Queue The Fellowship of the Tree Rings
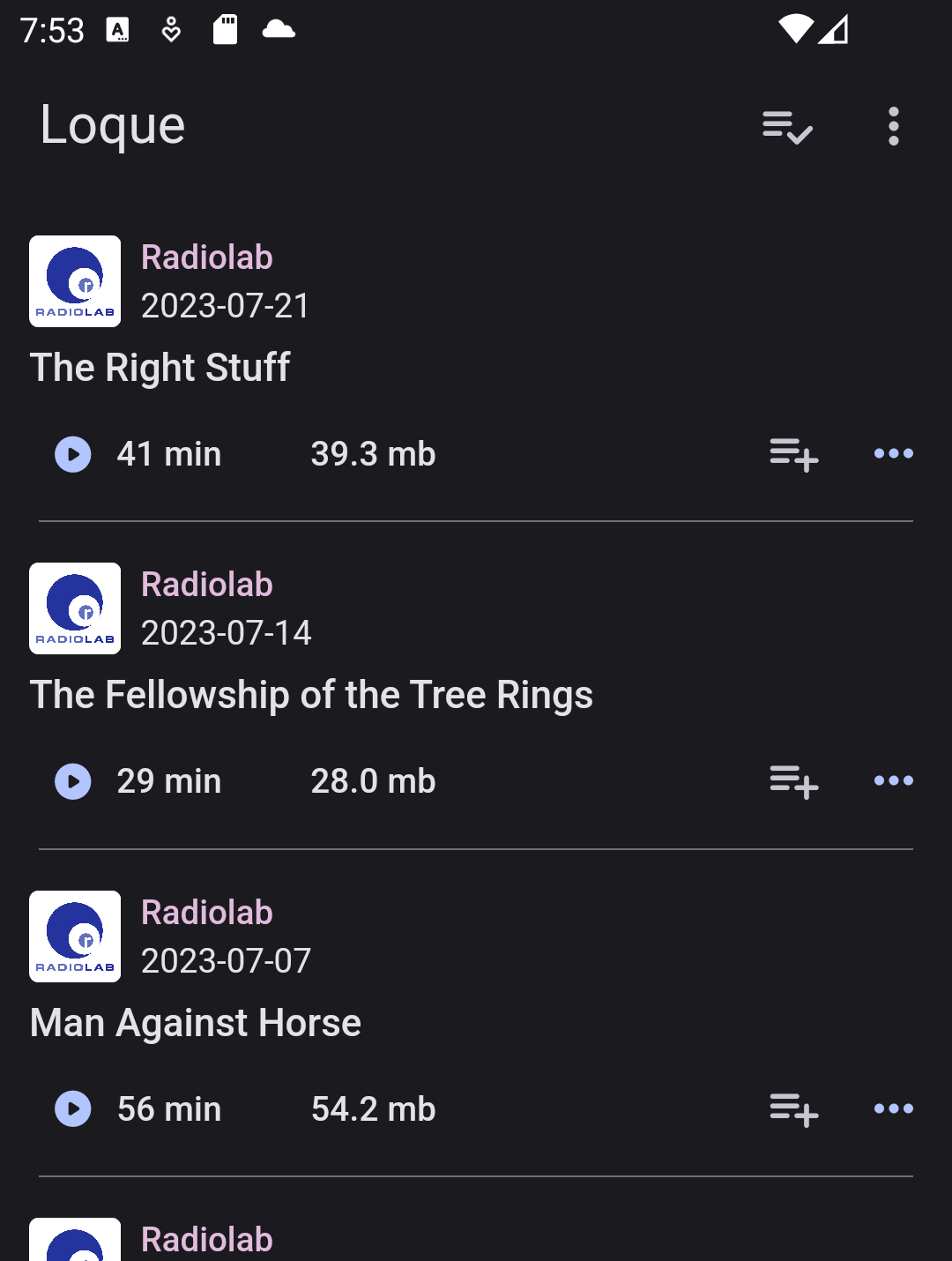 [x=793, y=781]
